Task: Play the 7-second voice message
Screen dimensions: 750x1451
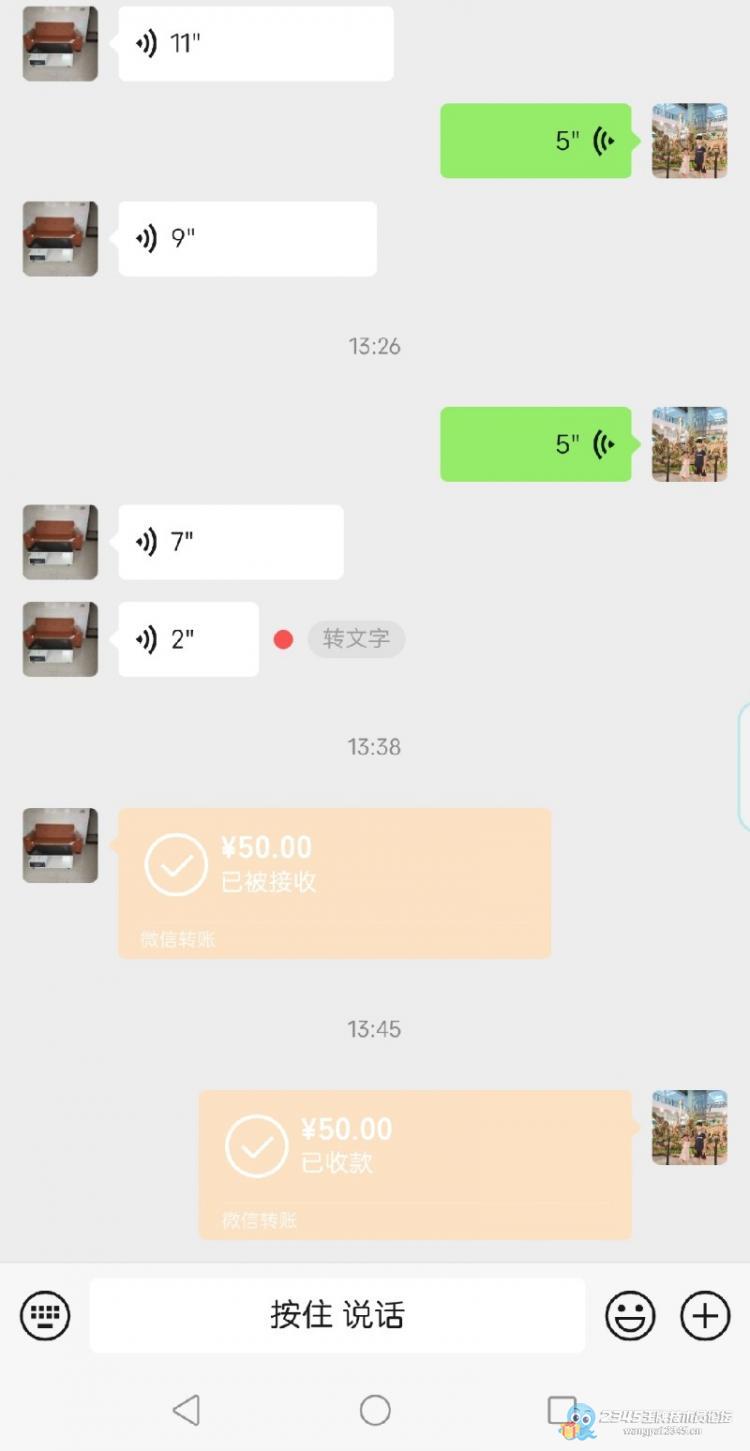Action: 230,542
